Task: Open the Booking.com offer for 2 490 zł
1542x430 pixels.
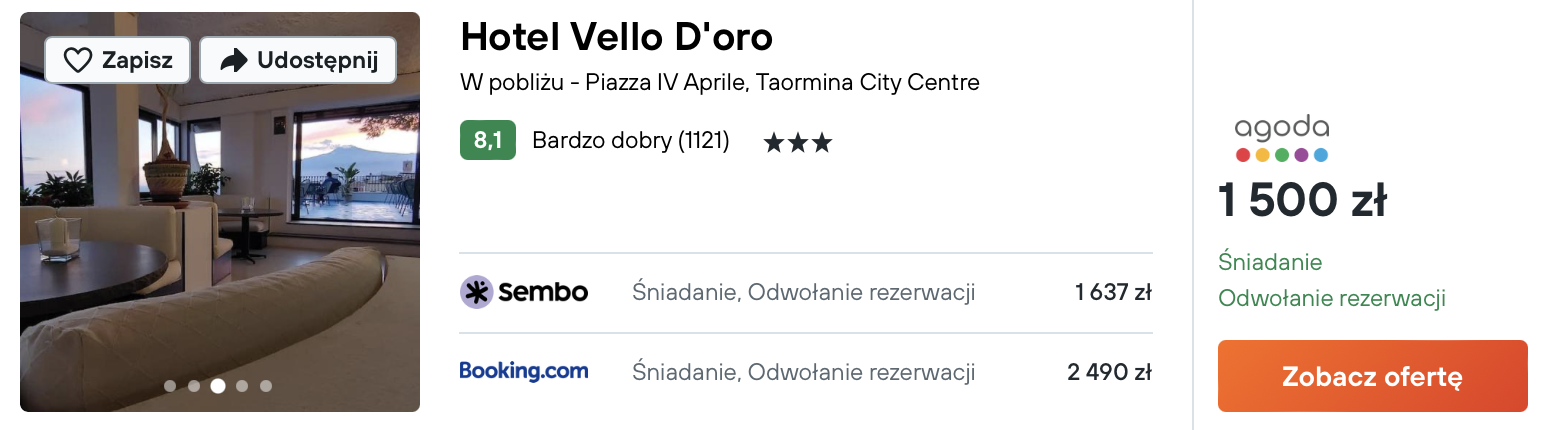Action: click(806, 372)
